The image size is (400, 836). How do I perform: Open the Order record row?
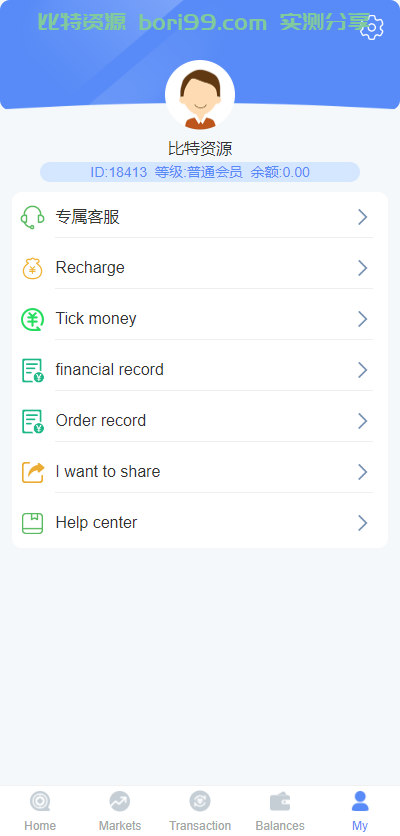pyautogui.click(x=200, y=421)
